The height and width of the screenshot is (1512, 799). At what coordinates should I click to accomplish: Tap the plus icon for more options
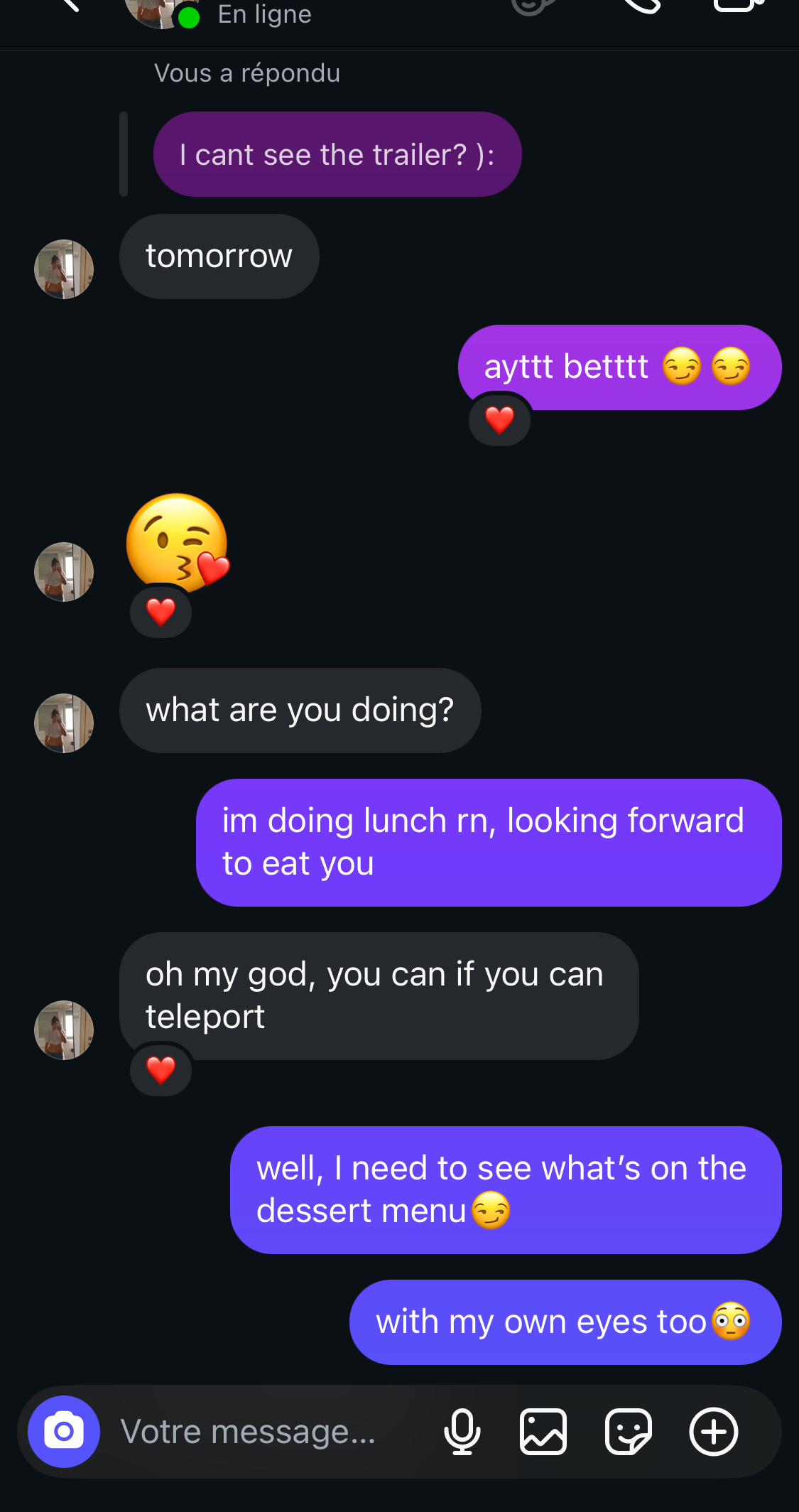(x=714, y=1431)
